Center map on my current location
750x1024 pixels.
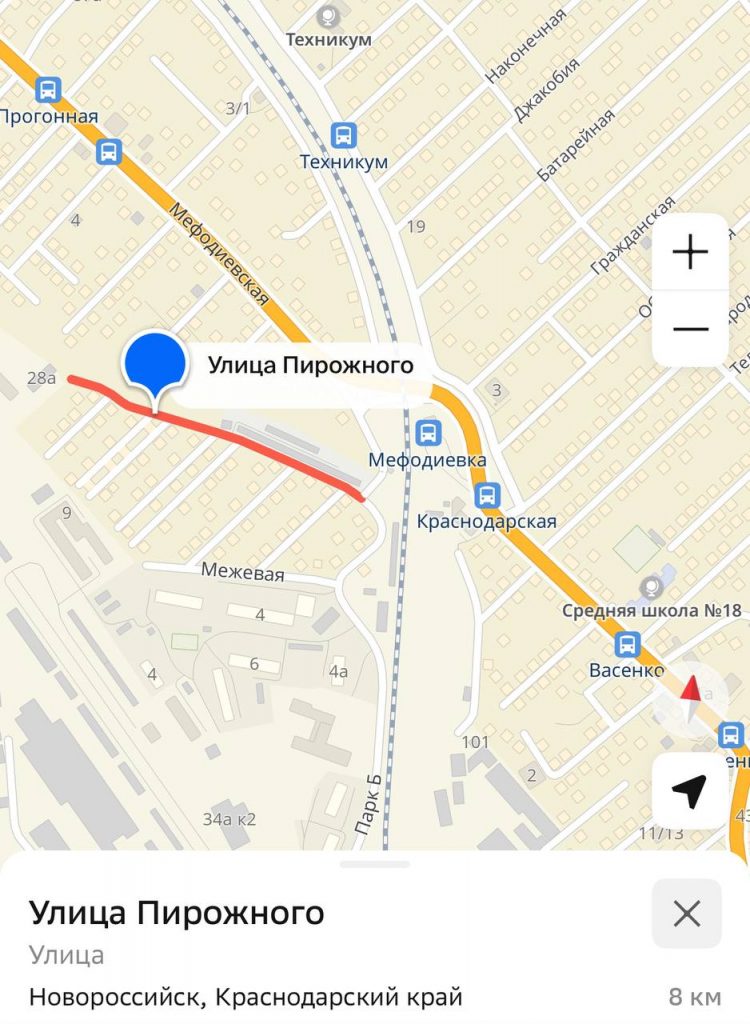(689, 791)
